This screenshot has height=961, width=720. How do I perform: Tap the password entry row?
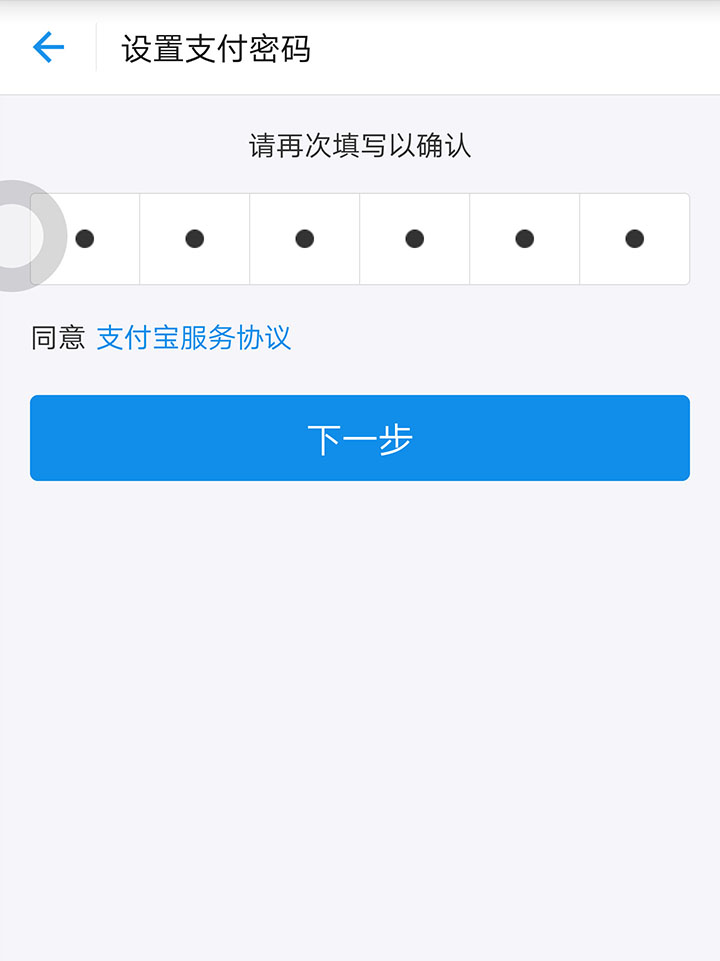360,238
